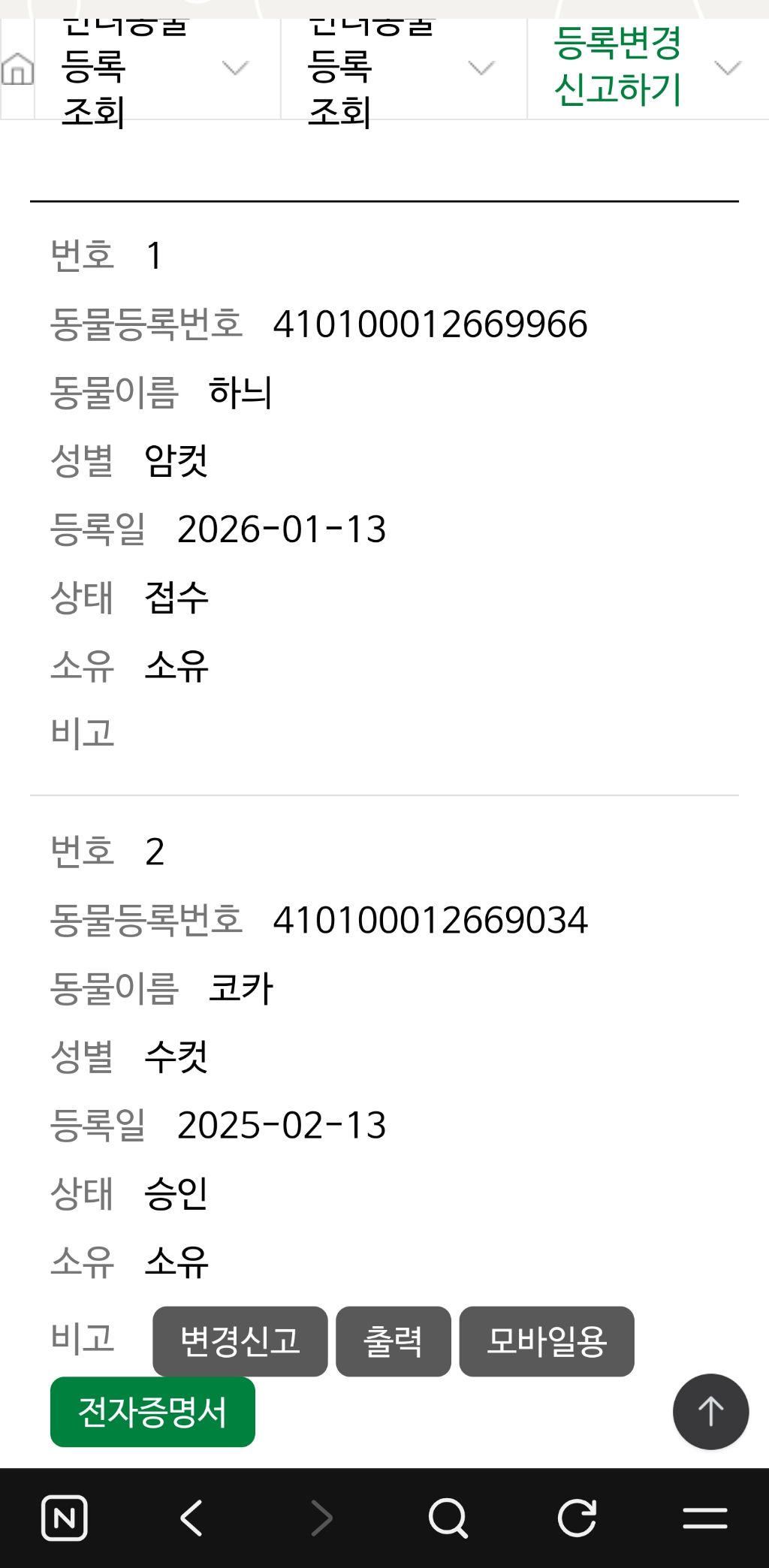Tap the 변경신고 button for 코카

click(x=240, y=1341)
